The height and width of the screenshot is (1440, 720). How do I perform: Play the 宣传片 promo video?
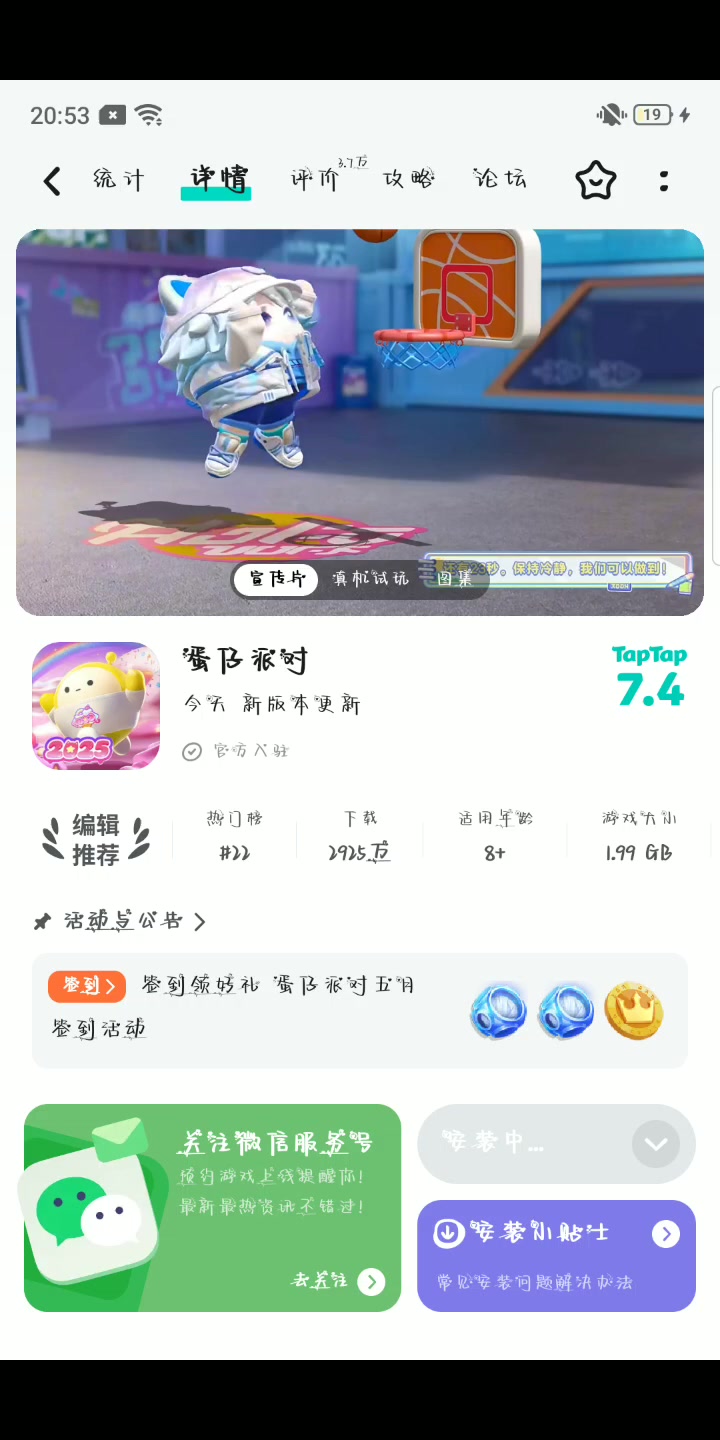pos(276,579)
